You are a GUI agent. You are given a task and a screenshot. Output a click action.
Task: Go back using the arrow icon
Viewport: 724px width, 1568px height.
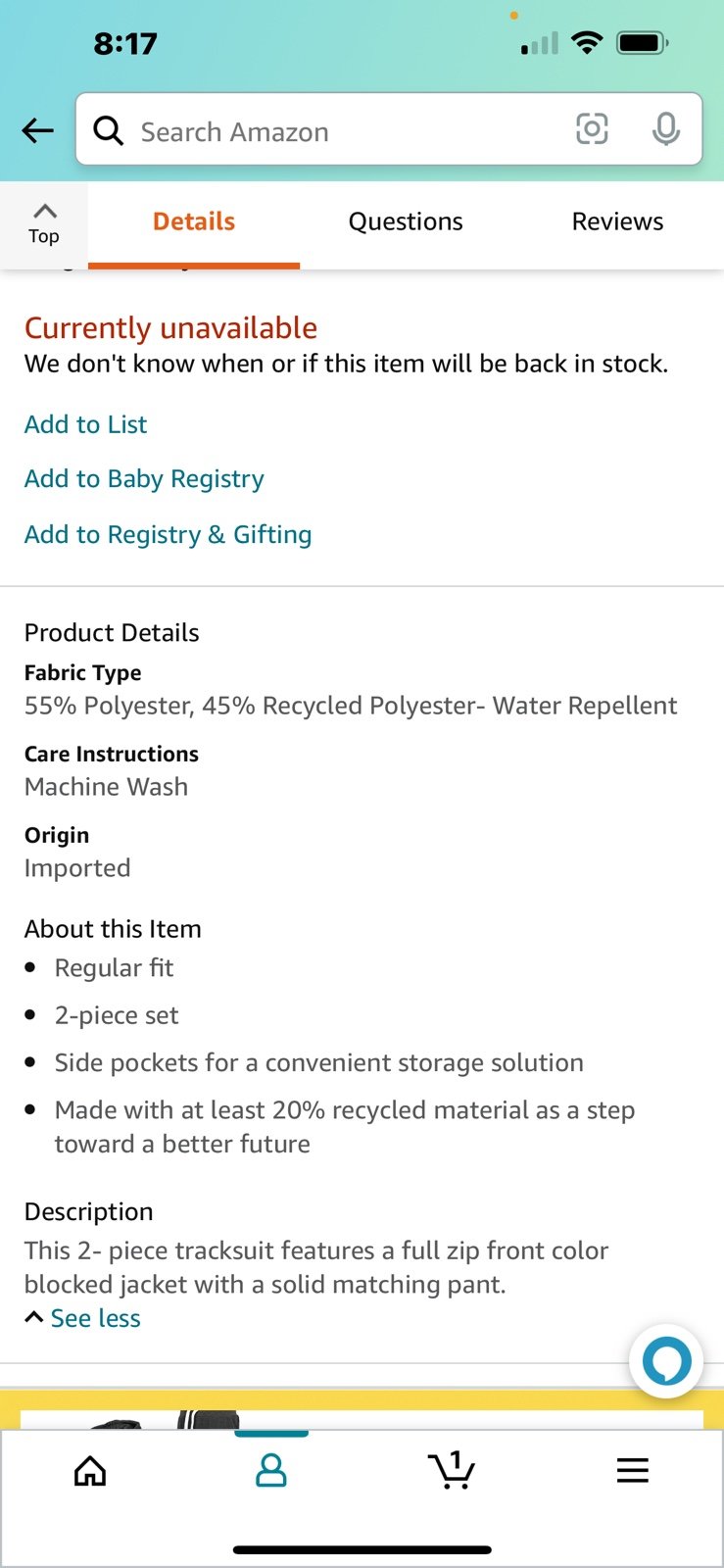[x=37, y=130]
